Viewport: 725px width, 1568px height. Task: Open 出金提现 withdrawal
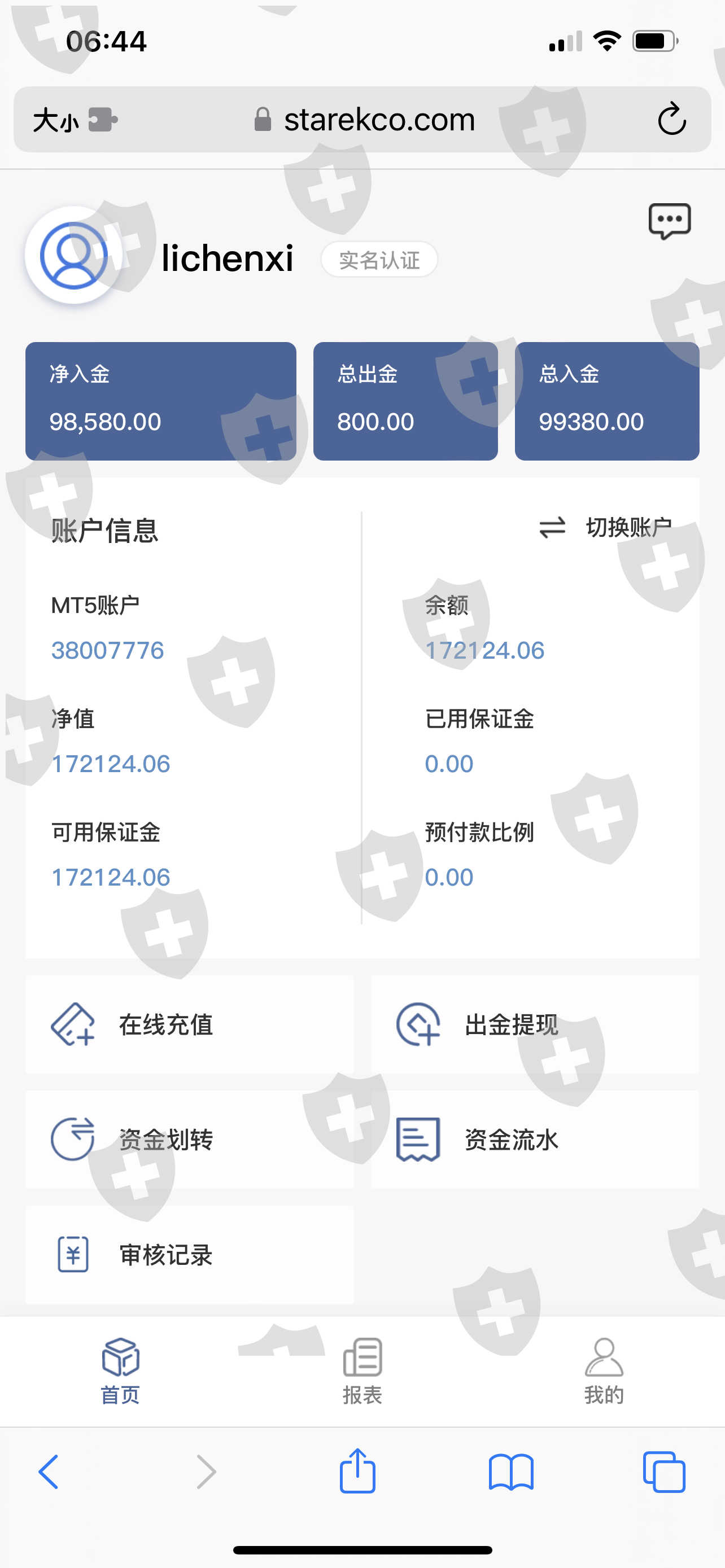(535, 1024)
